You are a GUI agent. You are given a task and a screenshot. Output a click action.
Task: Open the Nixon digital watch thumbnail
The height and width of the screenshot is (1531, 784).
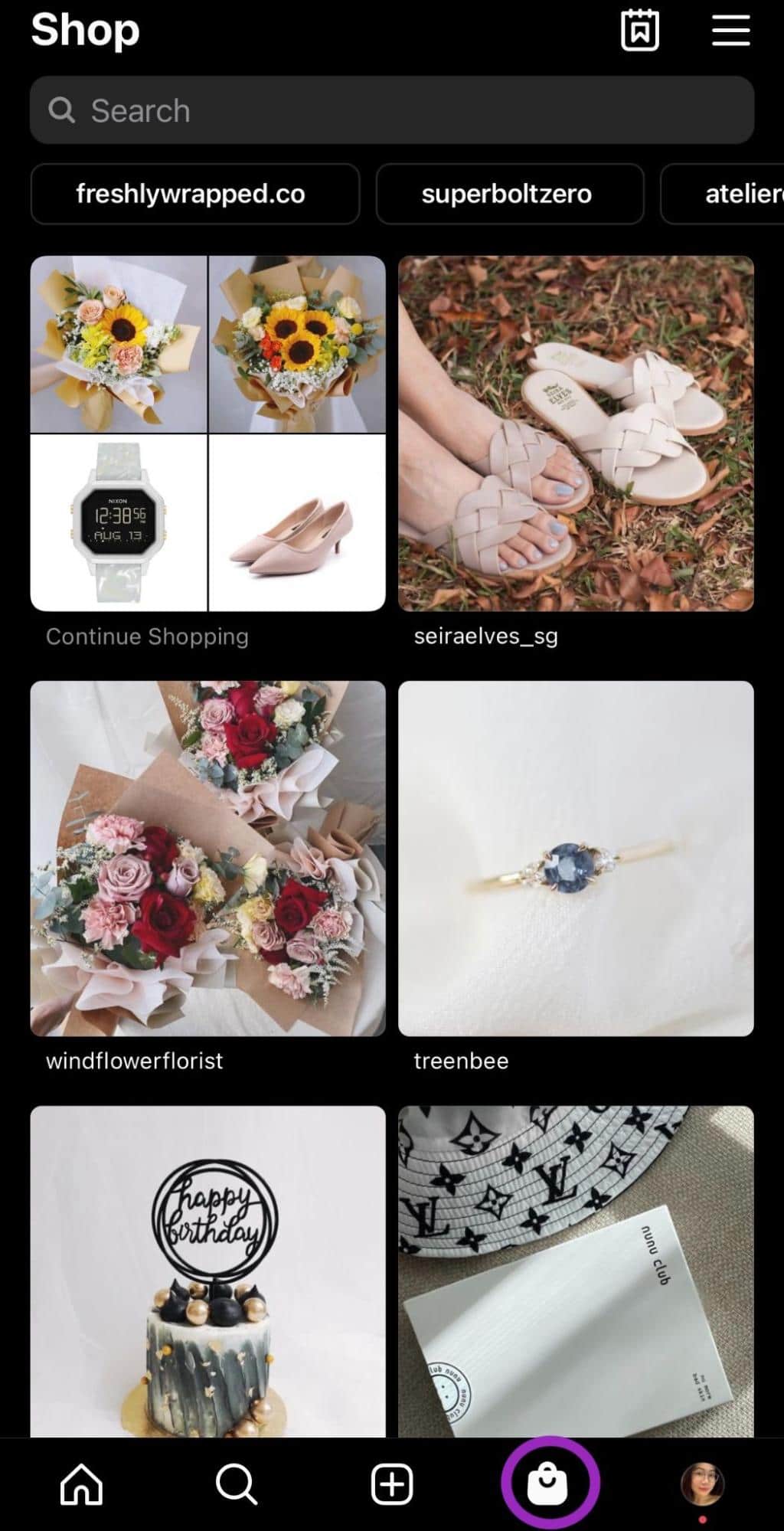coord(119,521)
